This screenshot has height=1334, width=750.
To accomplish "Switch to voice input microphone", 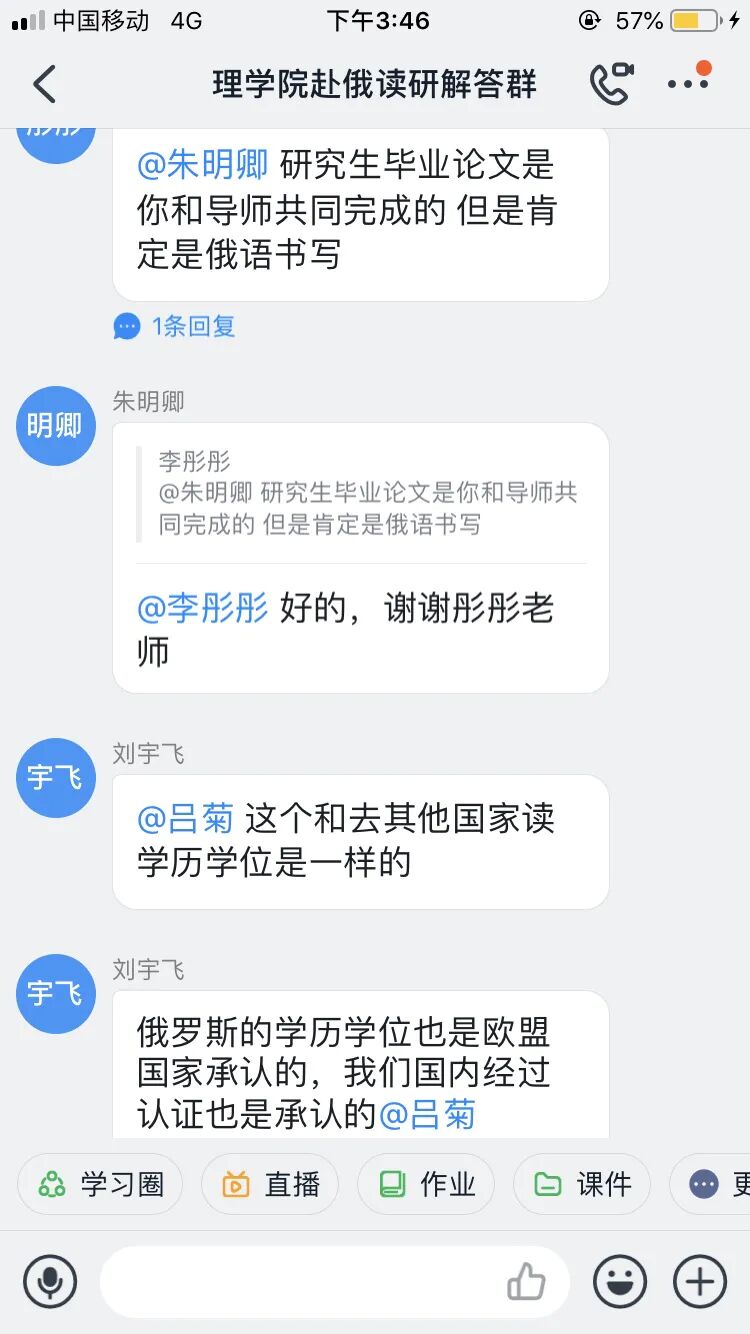I will 50,1281.
